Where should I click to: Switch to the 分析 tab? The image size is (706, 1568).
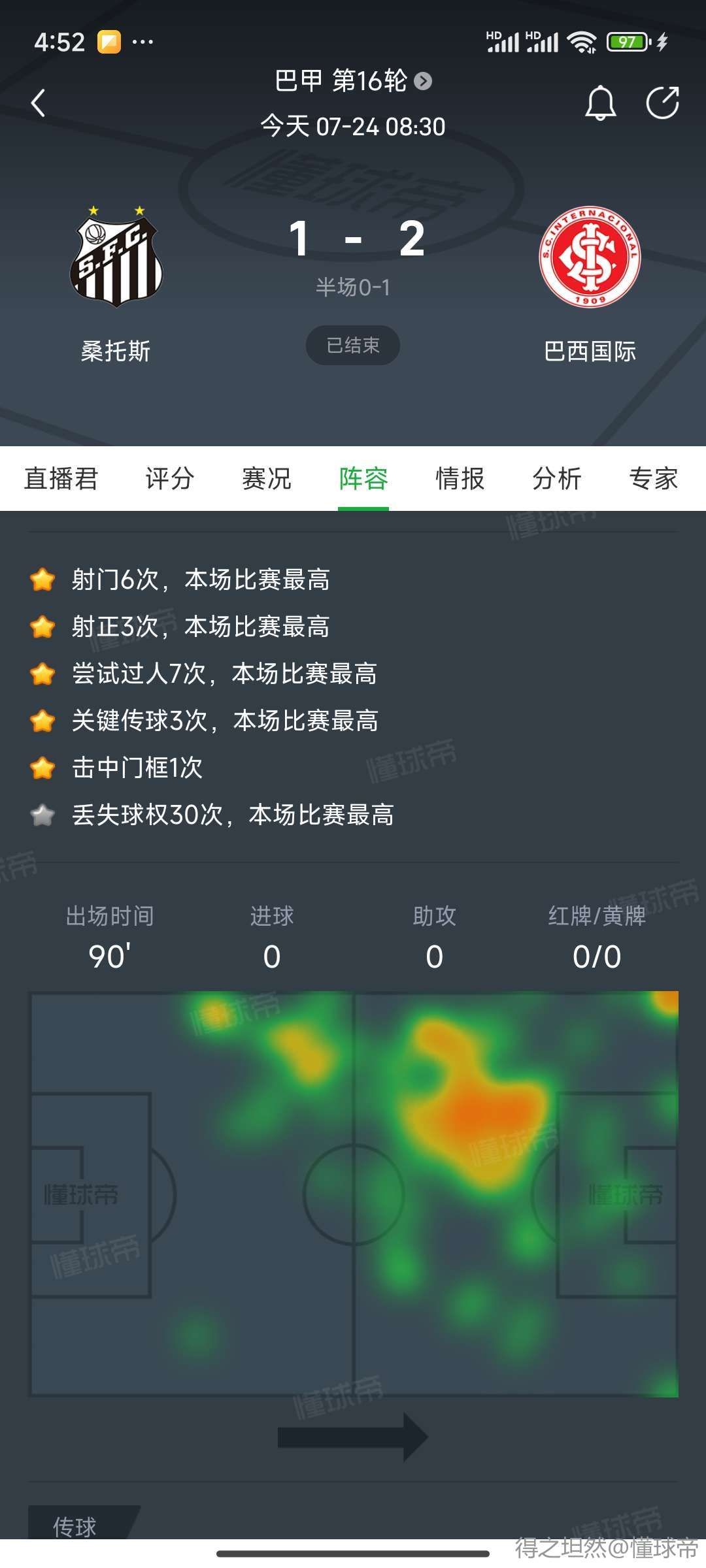pyautogui.click(x=556, y=478)
